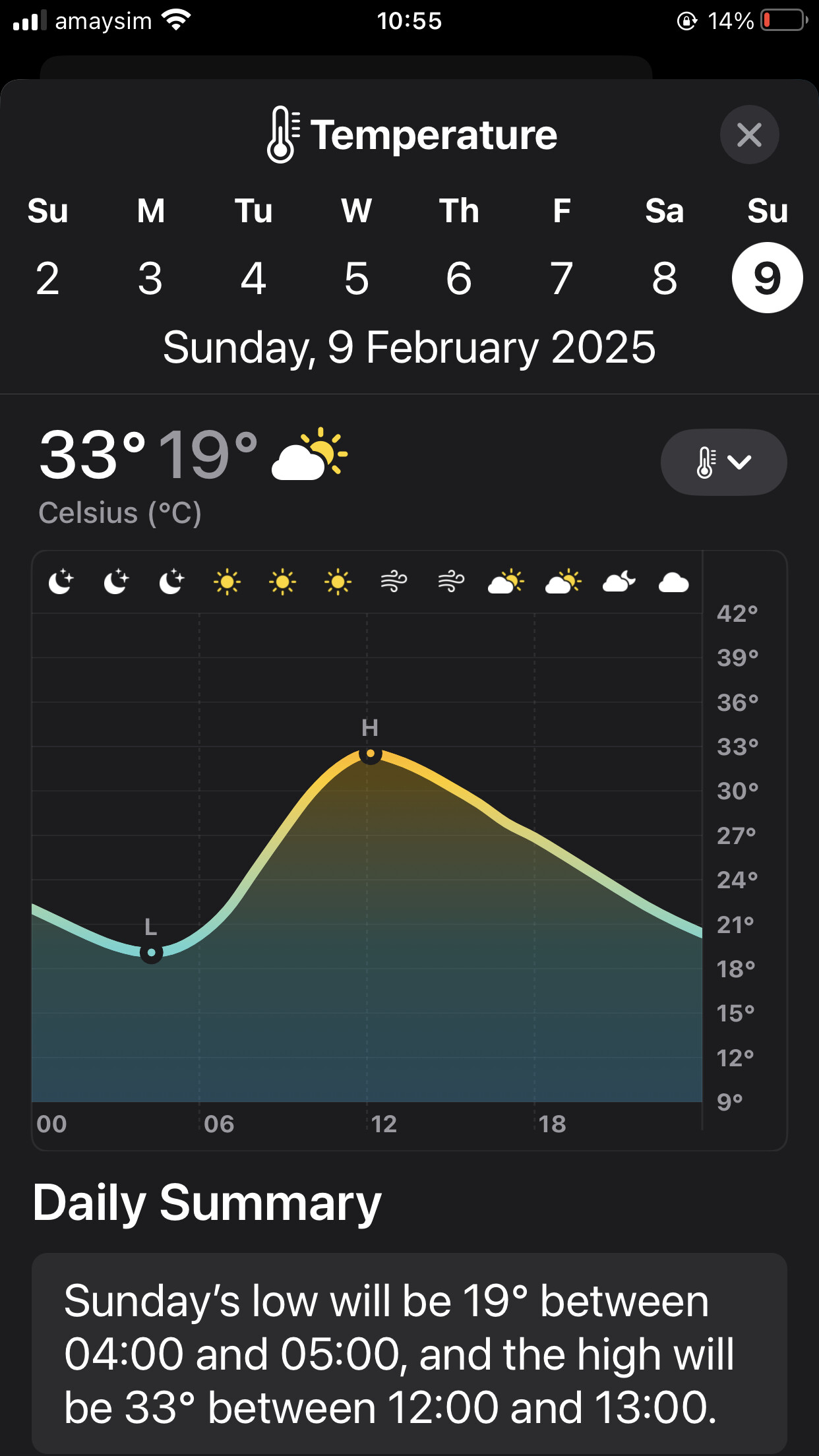Choose Thursday the 6th

point(459,278)
